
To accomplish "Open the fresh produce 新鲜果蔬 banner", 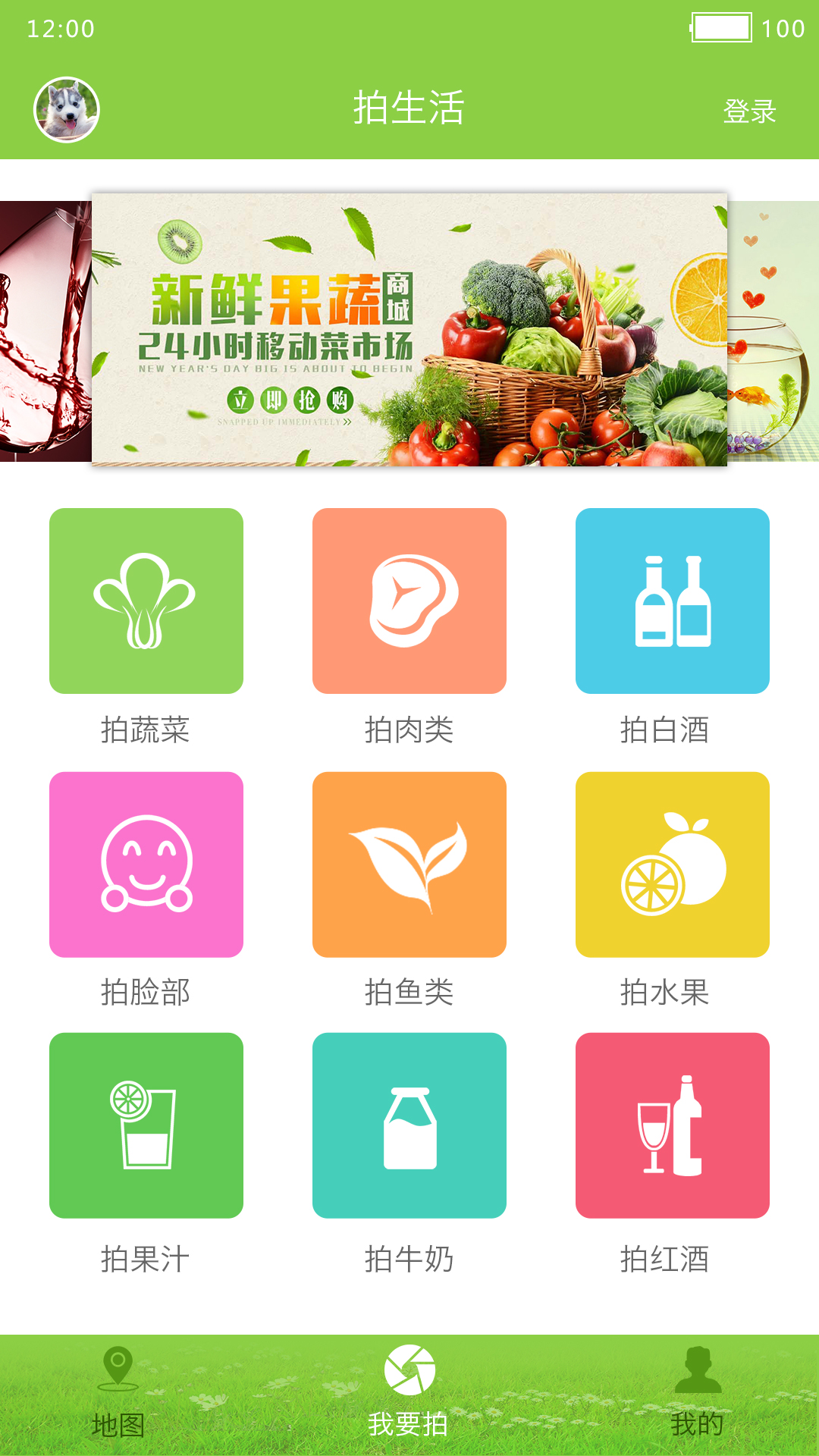I will coord(409,330).
